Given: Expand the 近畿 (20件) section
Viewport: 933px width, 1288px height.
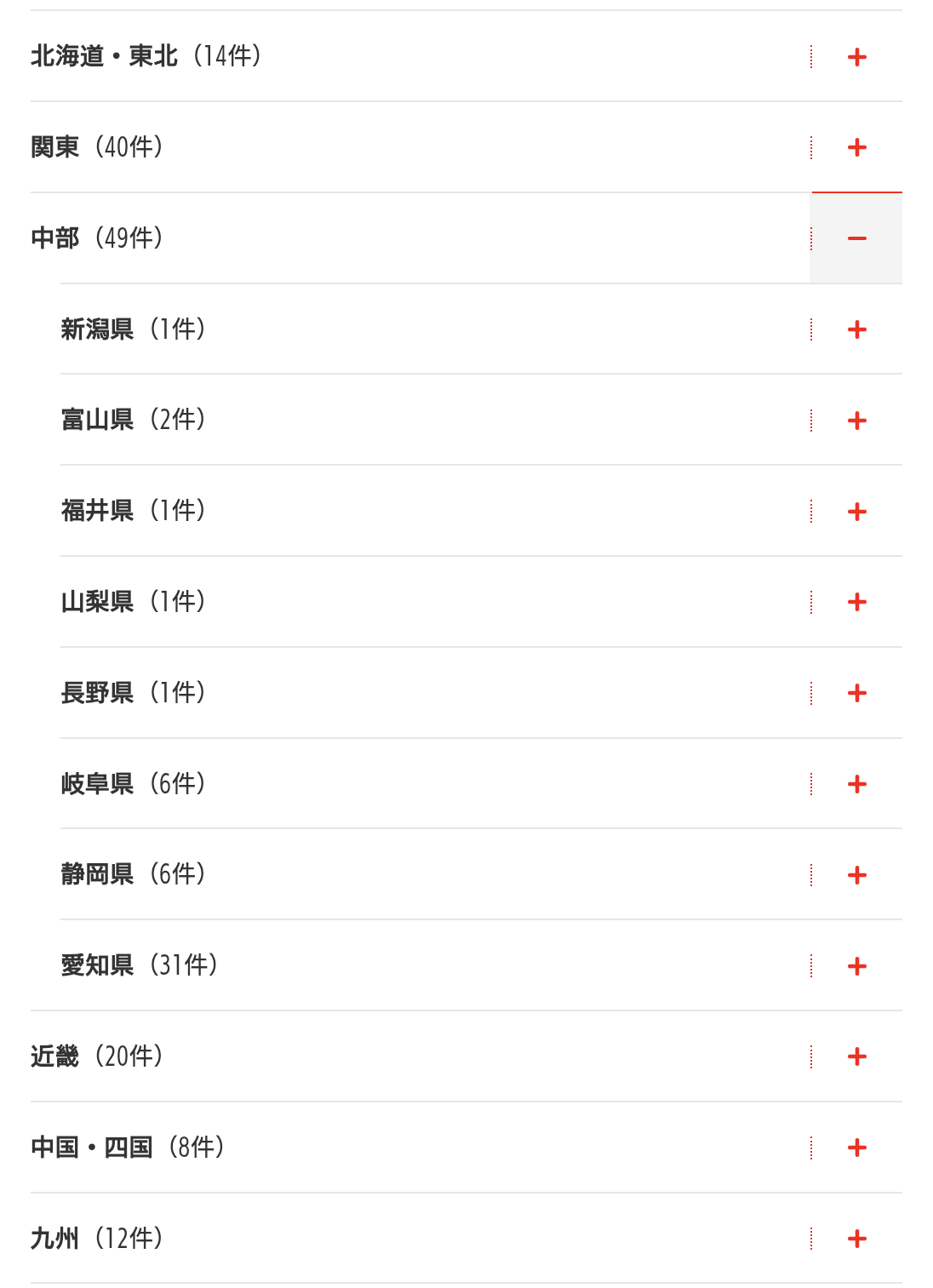Looking at the screenshot, I should [856, 1056].
